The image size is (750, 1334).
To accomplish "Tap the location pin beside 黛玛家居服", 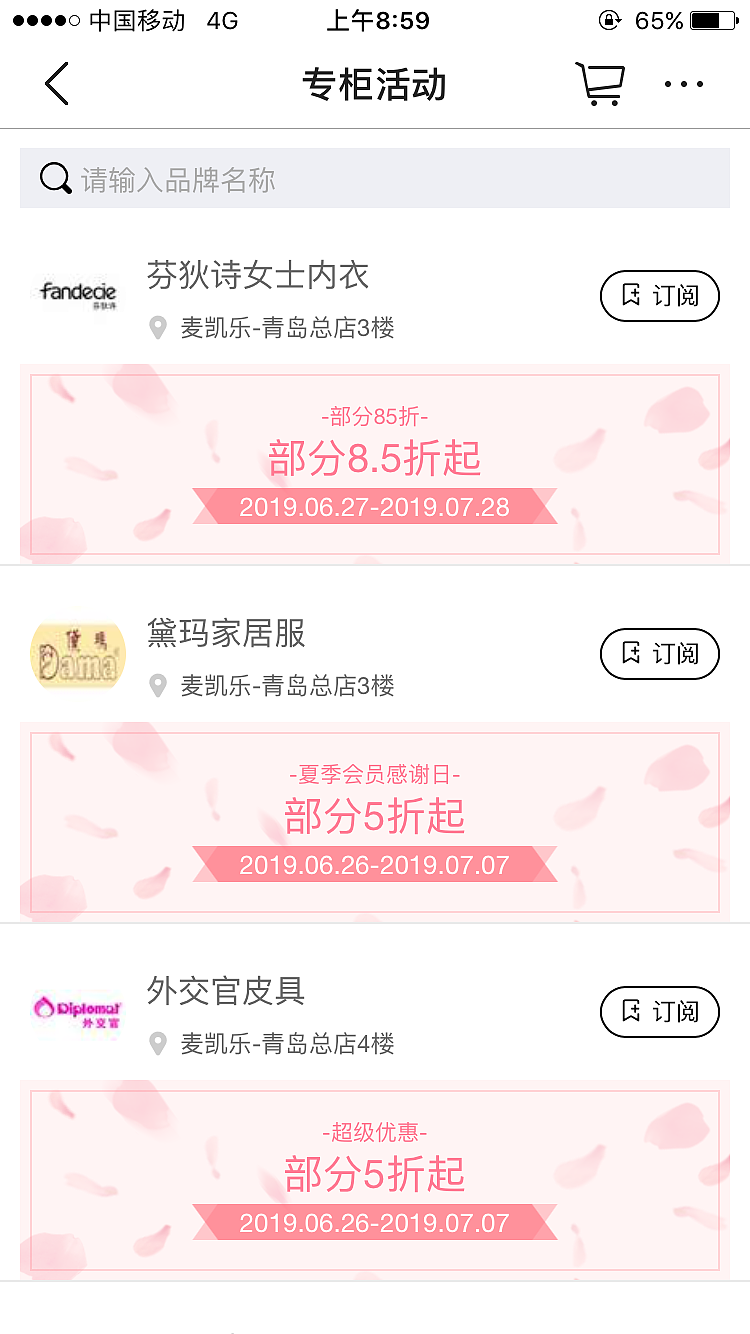I will tap(157, 686).
